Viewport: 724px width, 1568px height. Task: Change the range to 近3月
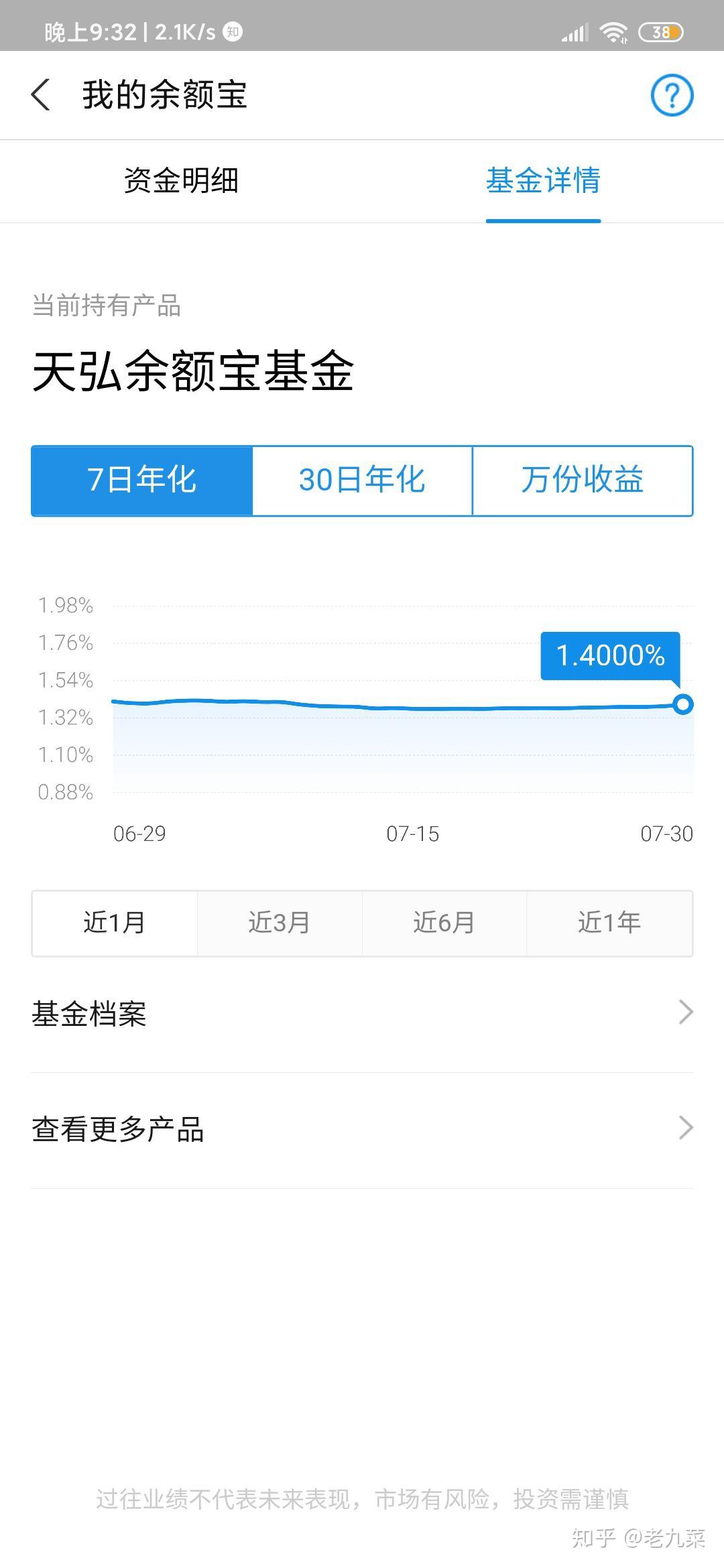pos(280,923)
